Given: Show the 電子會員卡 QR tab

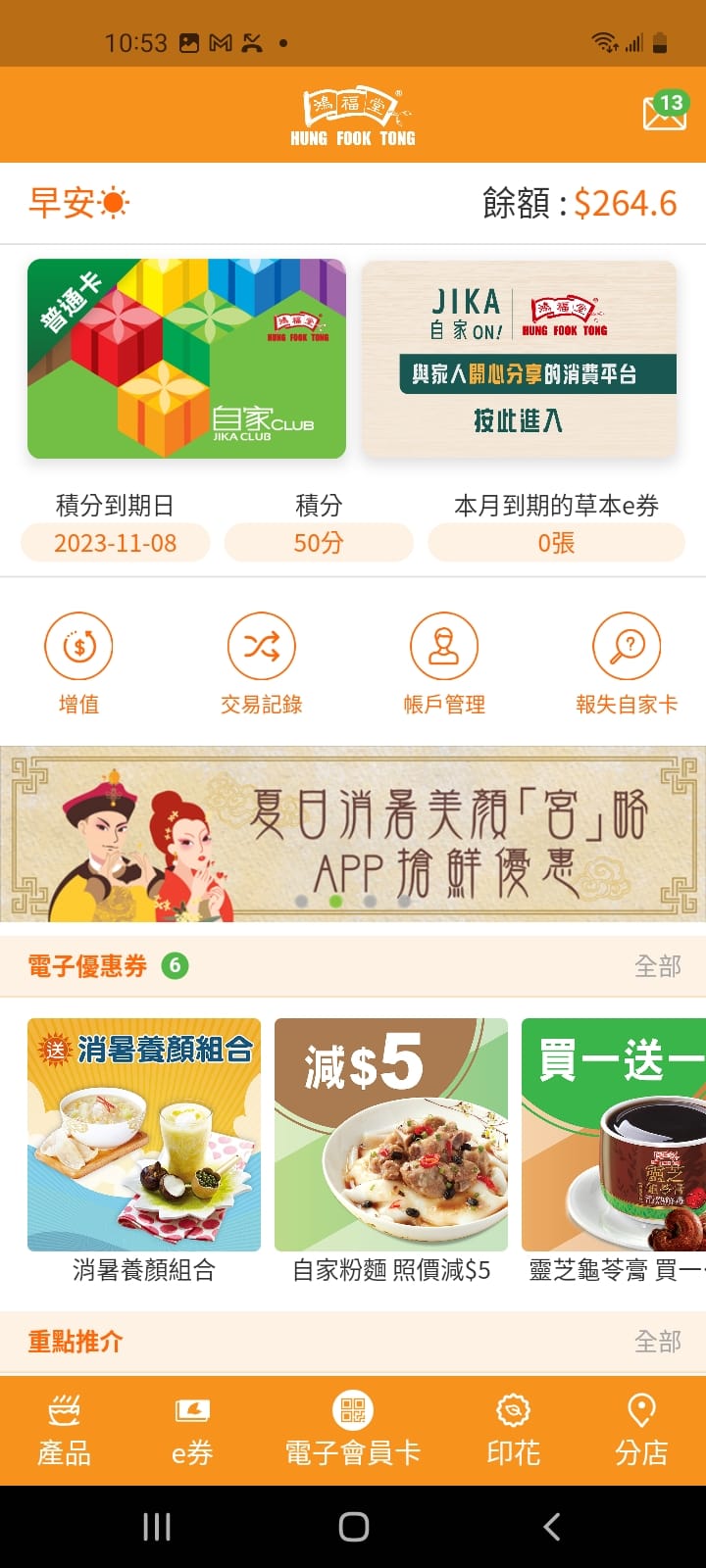Looking at the screenshot, I should click(353, 1431).
